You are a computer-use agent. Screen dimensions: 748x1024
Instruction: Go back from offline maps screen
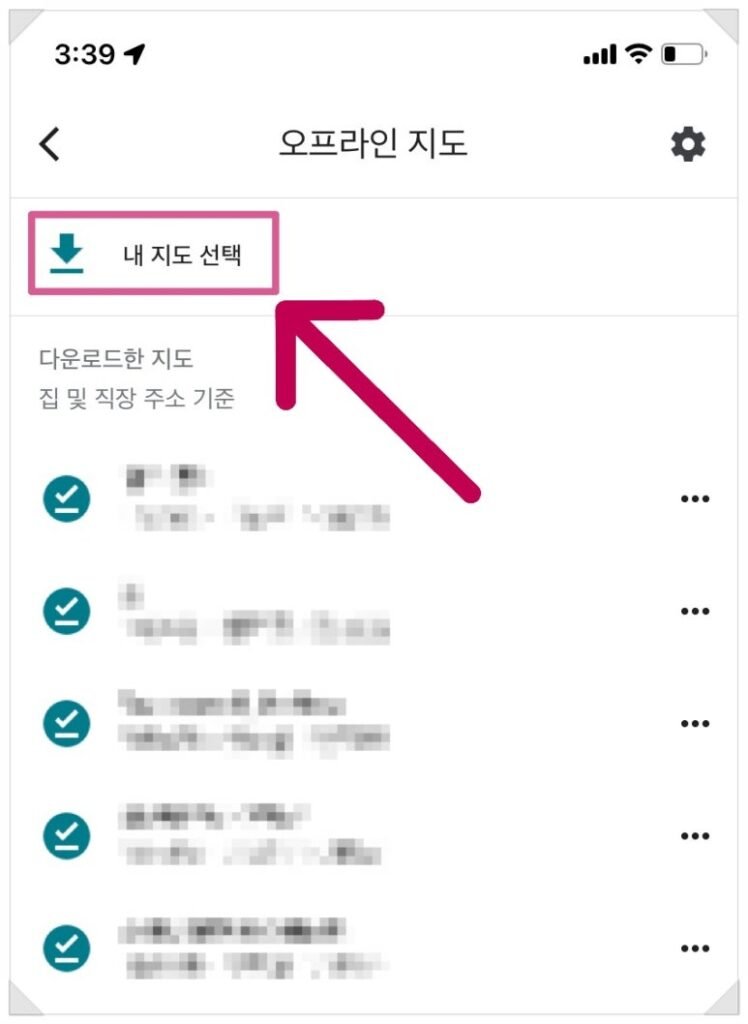click(49, 145)
